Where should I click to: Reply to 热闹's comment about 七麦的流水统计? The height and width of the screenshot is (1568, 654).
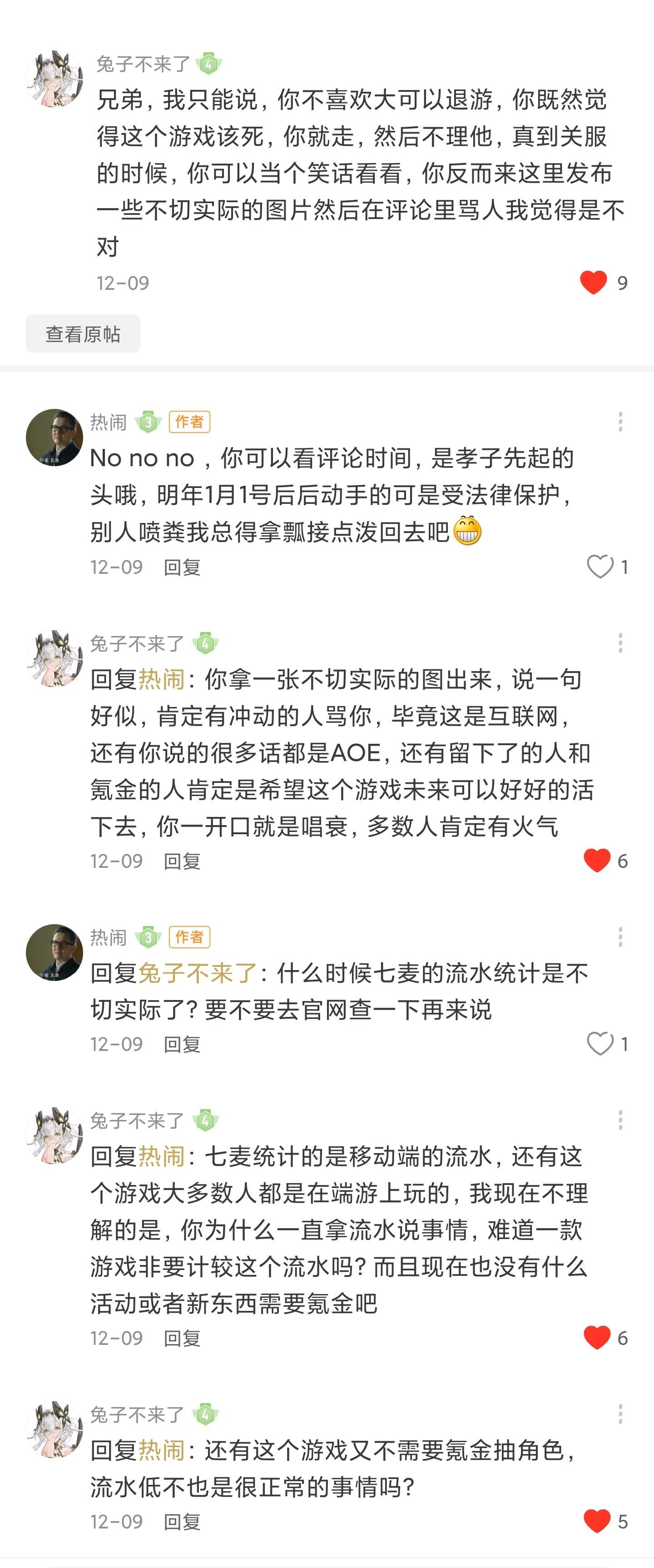[x=182, y=1045]
